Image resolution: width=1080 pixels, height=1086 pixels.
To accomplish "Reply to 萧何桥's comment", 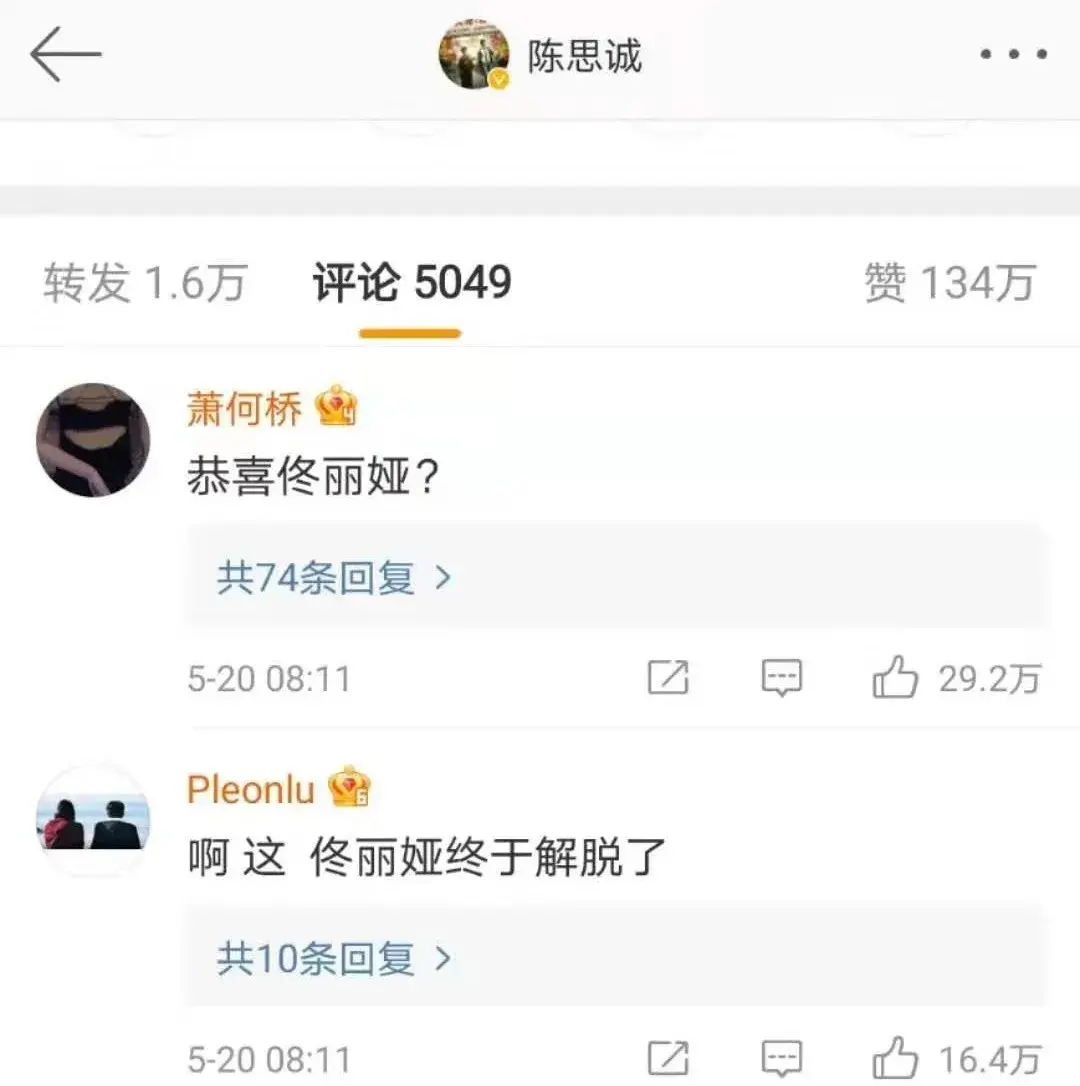I will (x=781, y=679).
